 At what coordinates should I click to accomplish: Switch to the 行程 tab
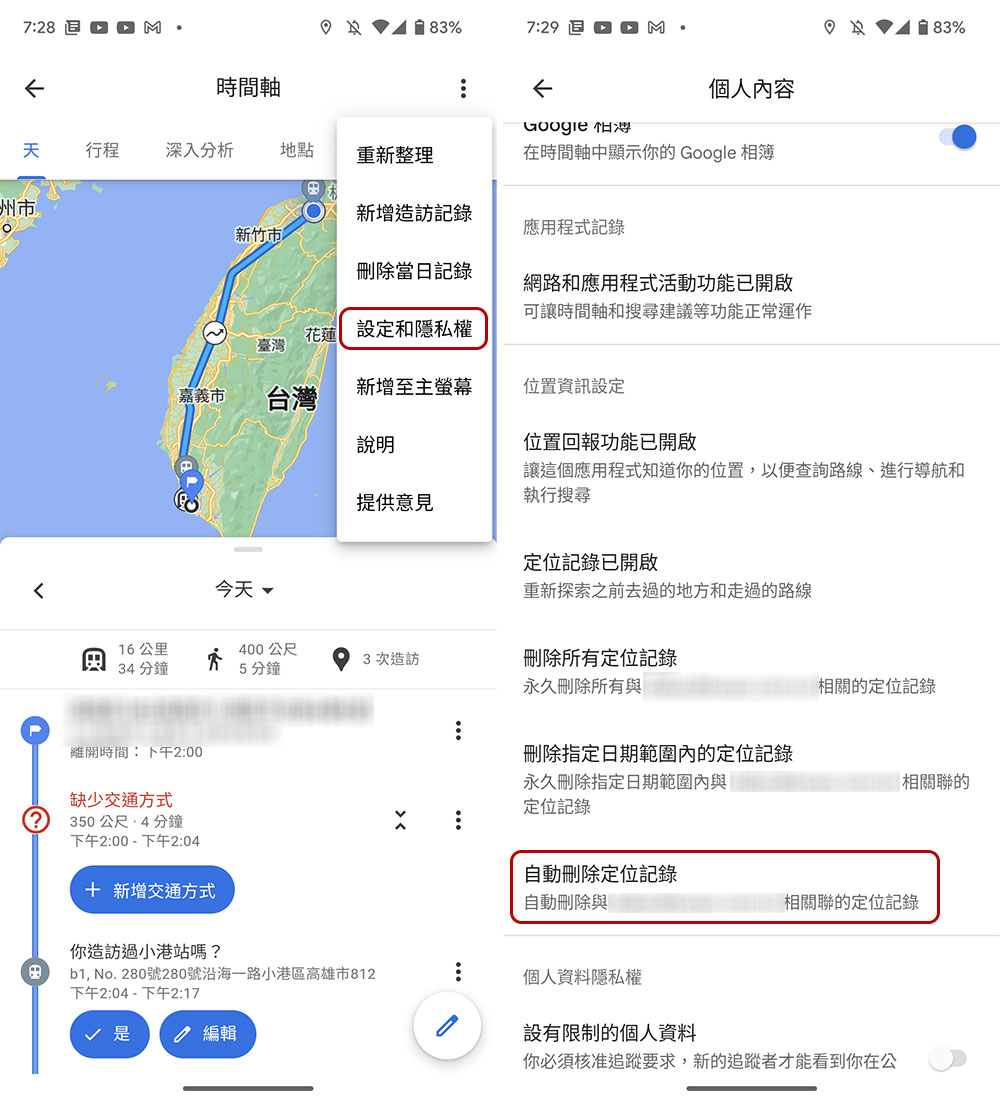[x=102, y=150]
